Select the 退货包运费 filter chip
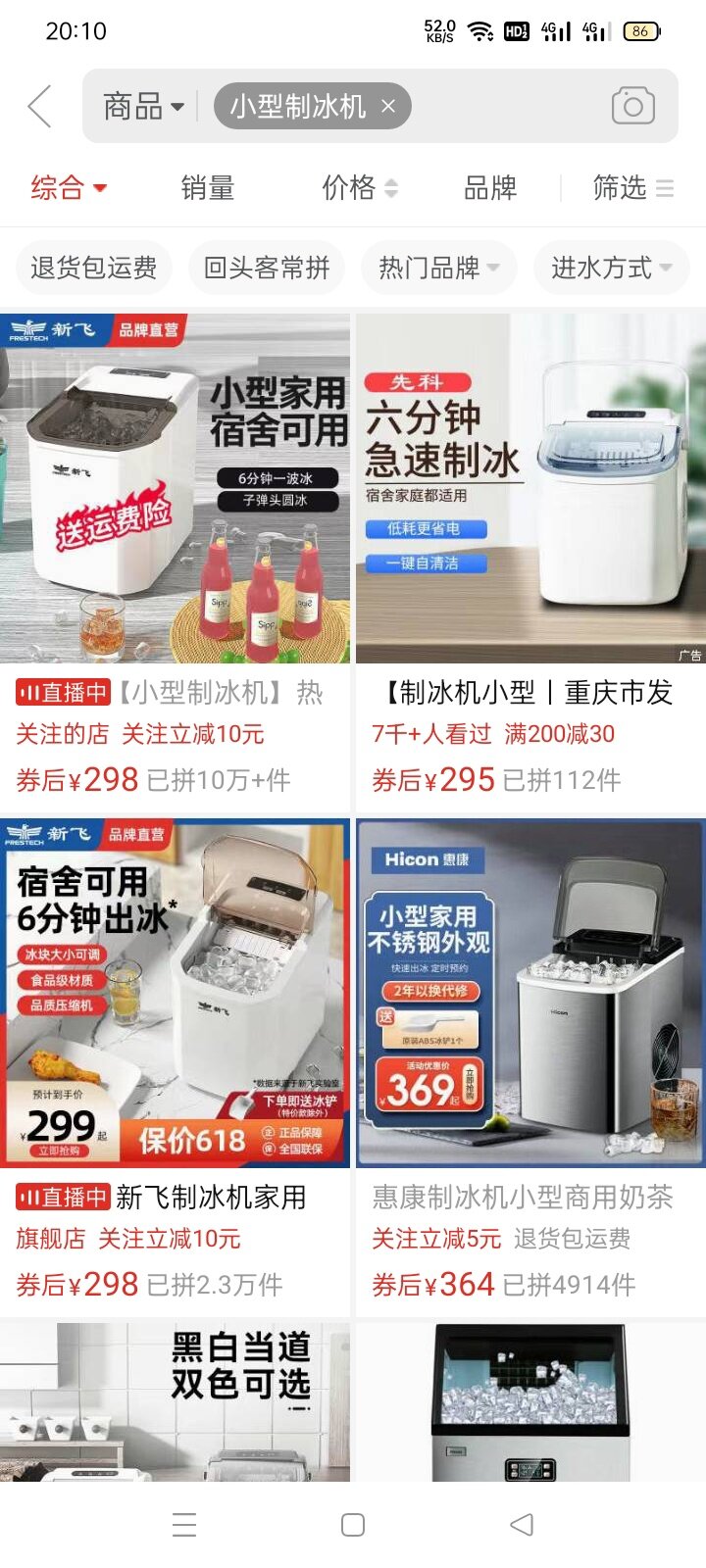Viewport: 706px width, 1568px height. point(93,267)
